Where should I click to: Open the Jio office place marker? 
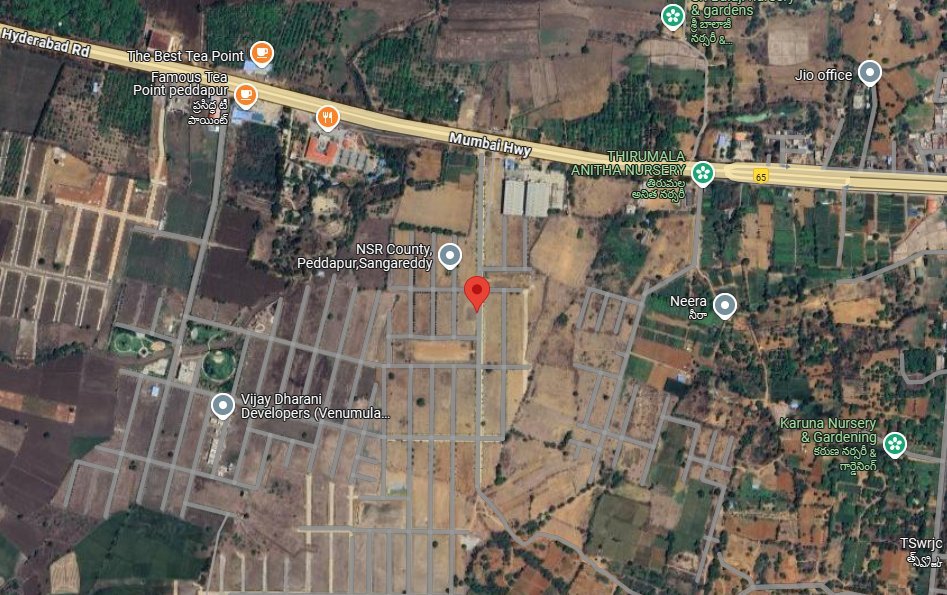870,73
